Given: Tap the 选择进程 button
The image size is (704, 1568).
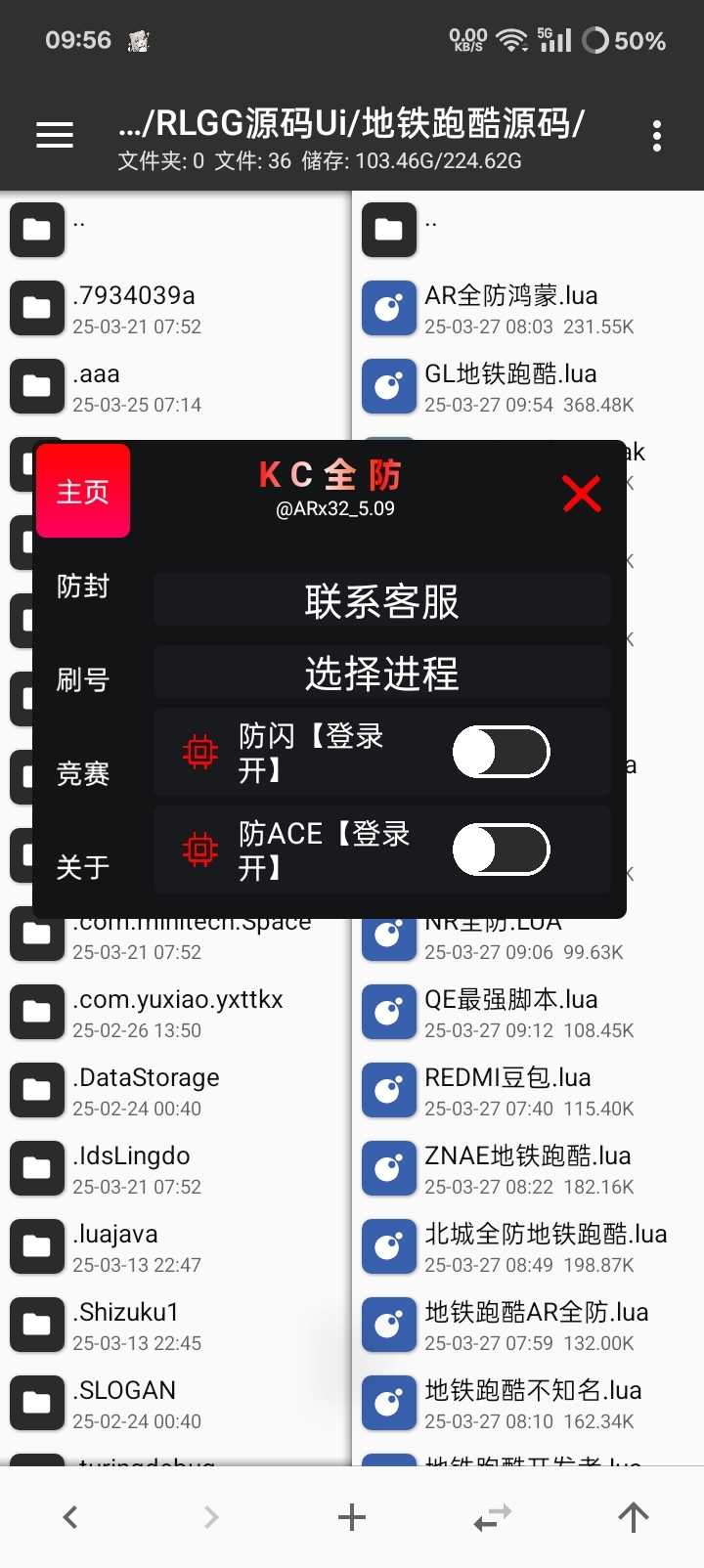Looking at the screenshot, I should [381, 674].
